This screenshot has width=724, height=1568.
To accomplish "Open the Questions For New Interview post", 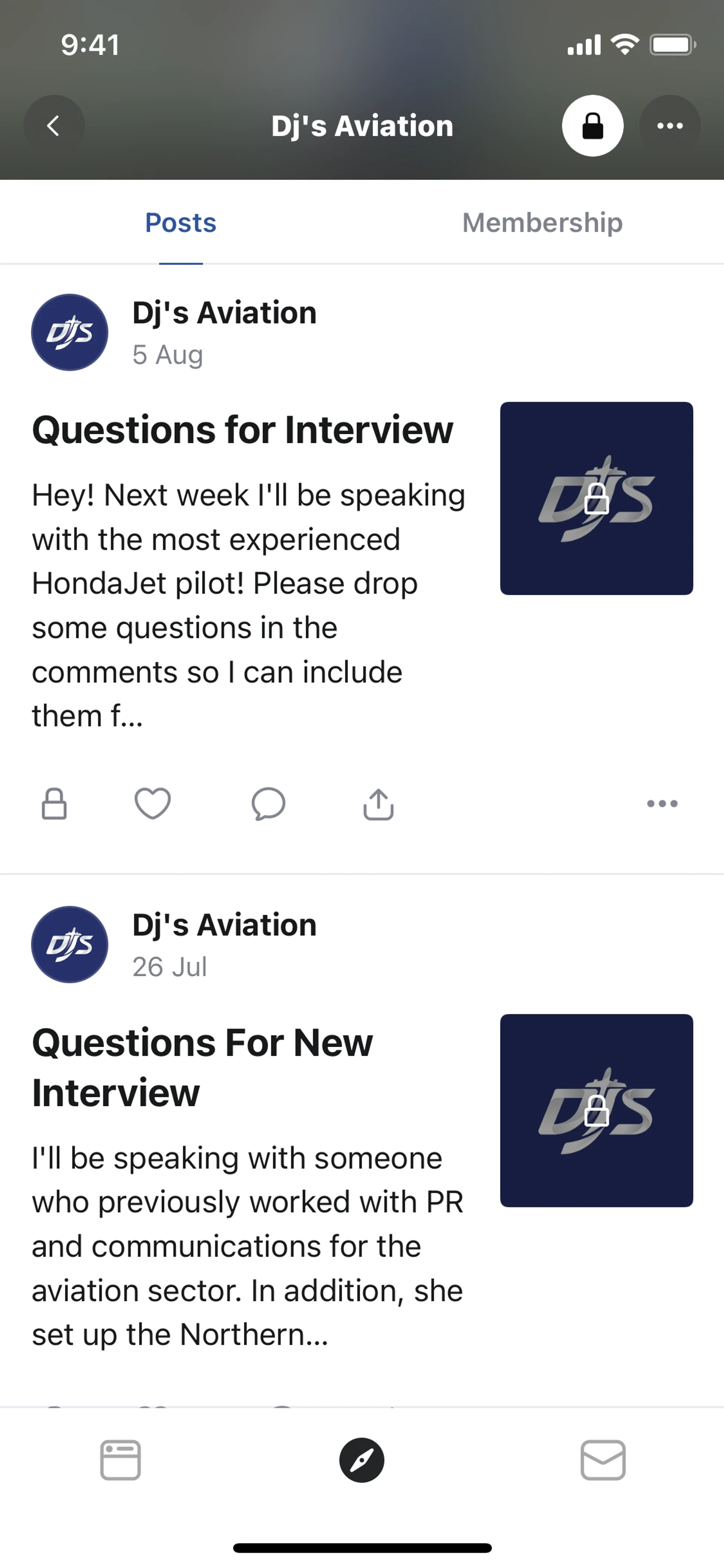I will coord(202,1067).
